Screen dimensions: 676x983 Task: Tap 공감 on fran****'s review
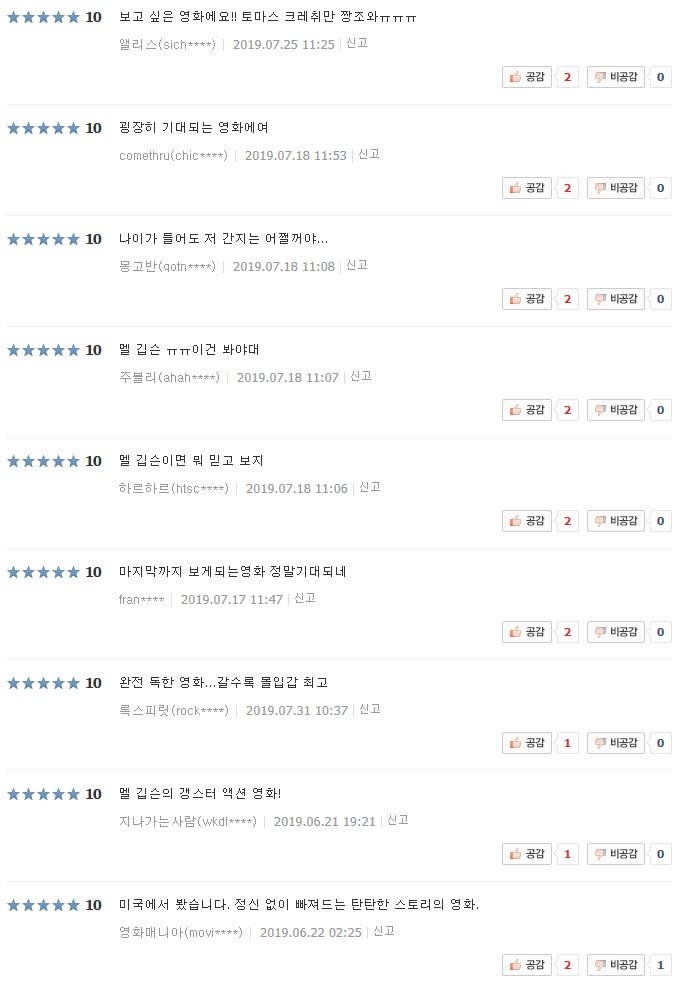(527, 632)
